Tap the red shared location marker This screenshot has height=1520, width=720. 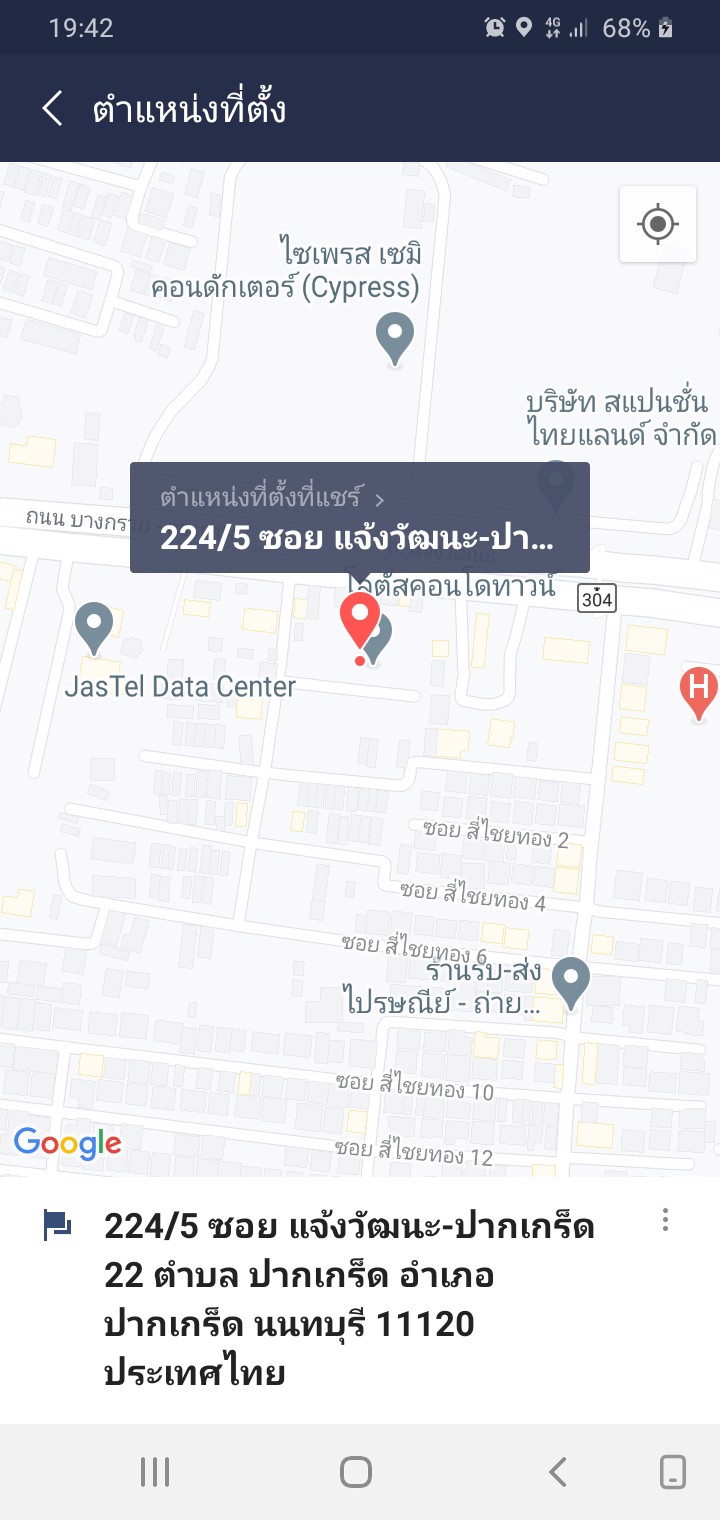358,618
